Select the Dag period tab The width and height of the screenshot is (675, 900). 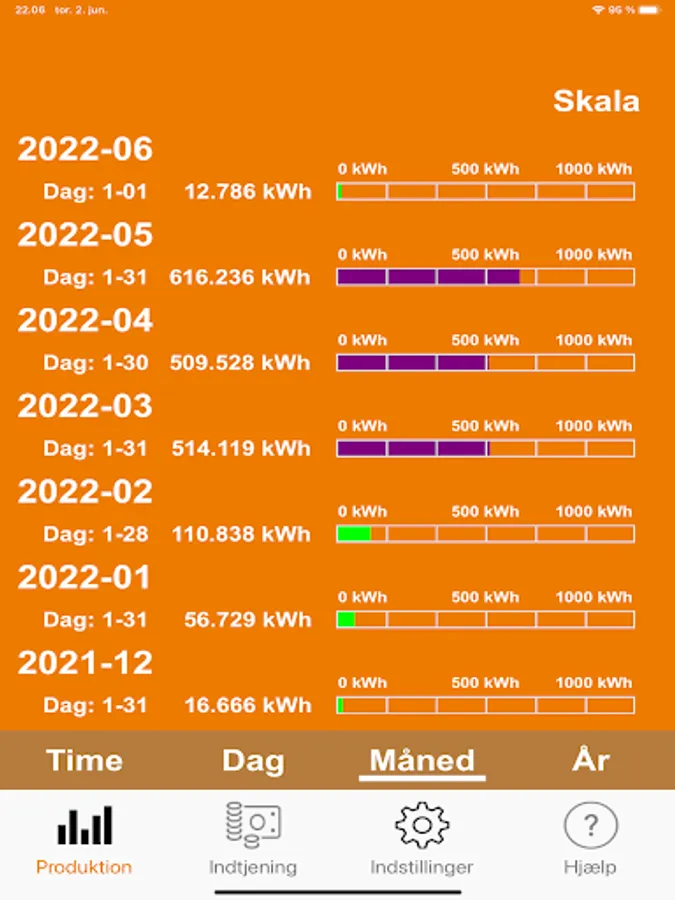253,761
